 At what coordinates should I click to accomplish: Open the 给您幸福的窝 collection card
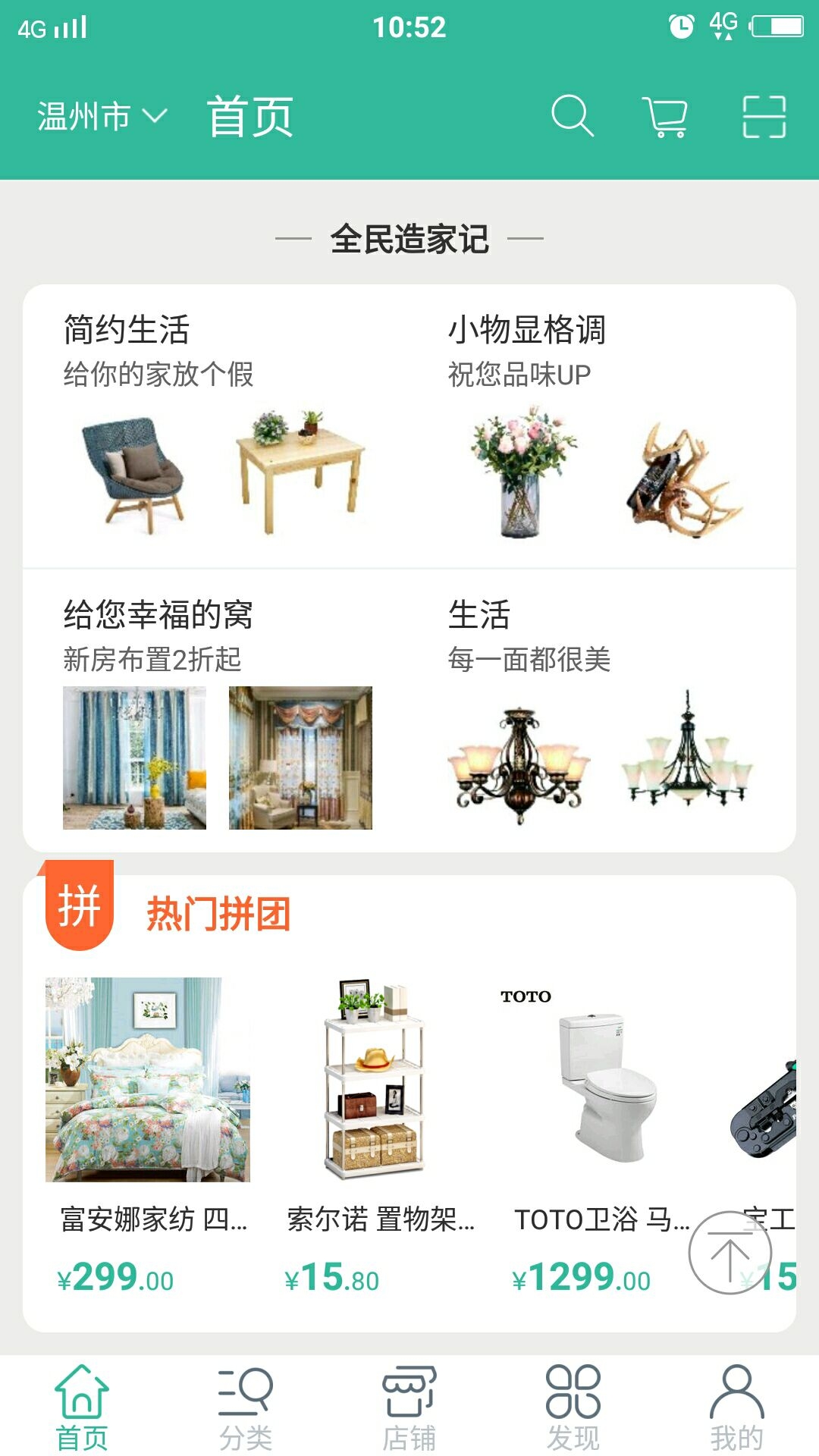click(x=216, y=711)
